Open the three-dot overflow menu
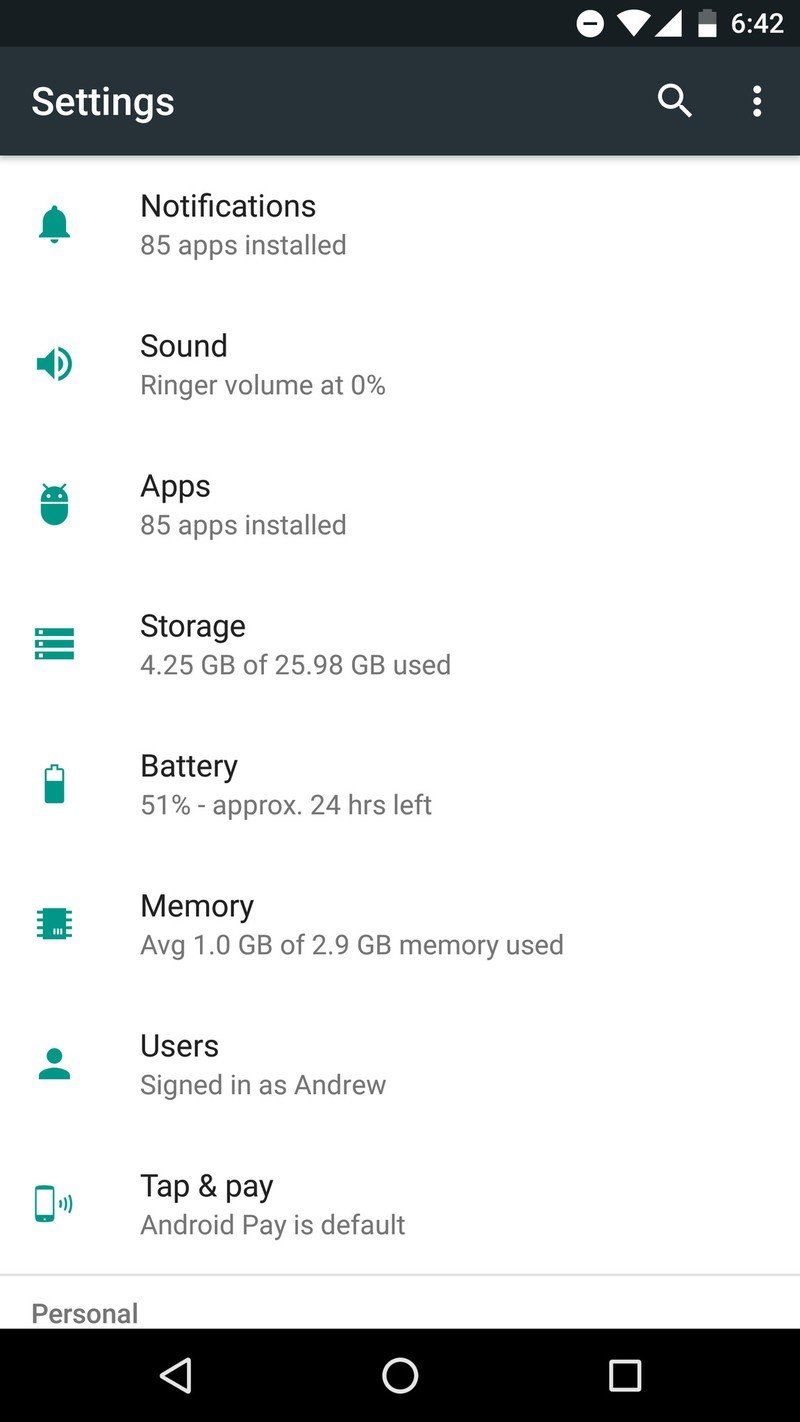 pyautogui.click(x=756, y=101)
